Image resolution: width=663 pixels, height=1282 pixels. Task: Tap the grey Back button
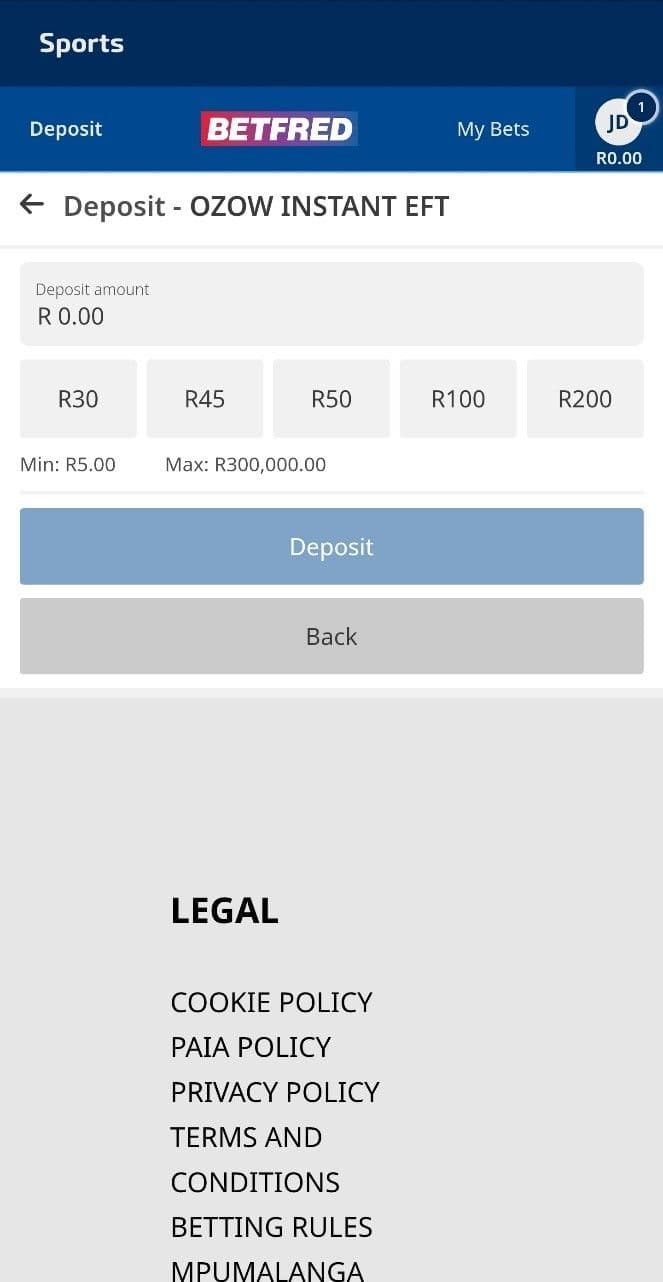pos(331,636)
